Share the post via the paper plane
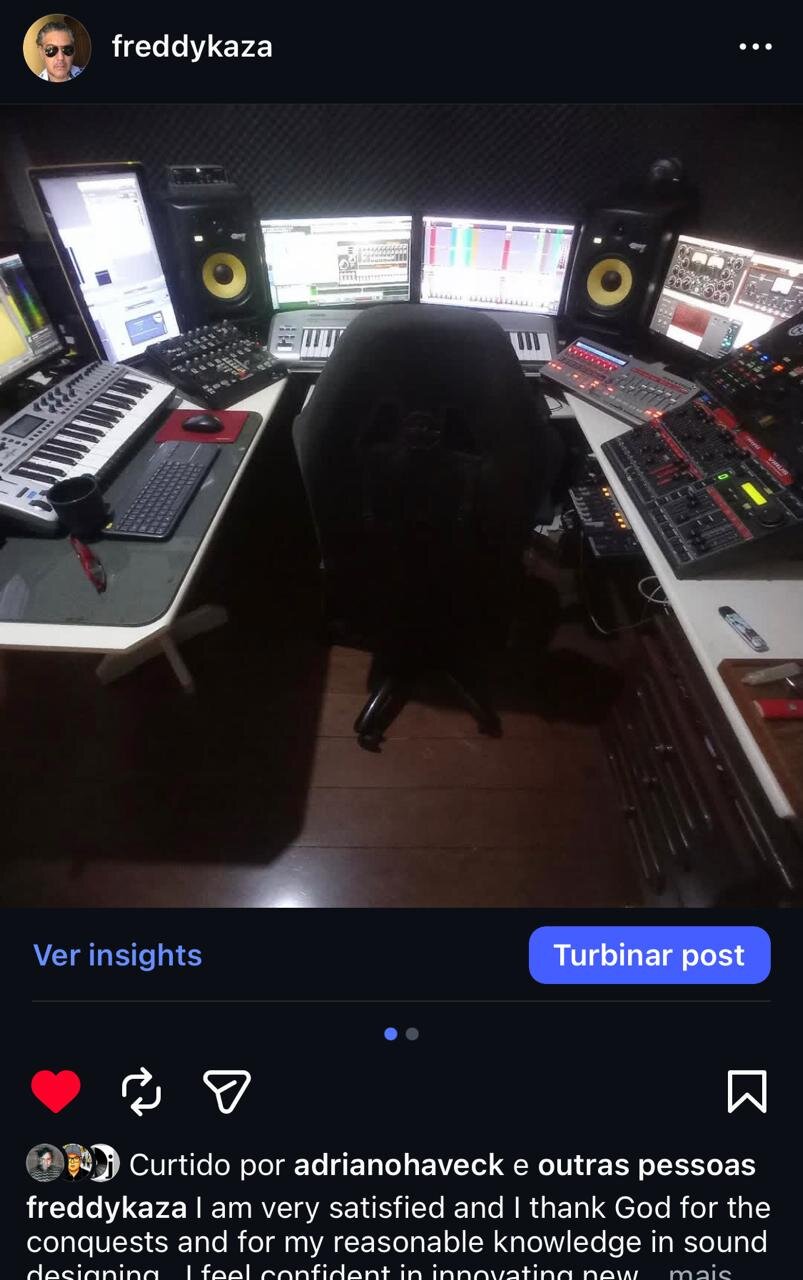 pyautogui.click(x=227, y=1091)
